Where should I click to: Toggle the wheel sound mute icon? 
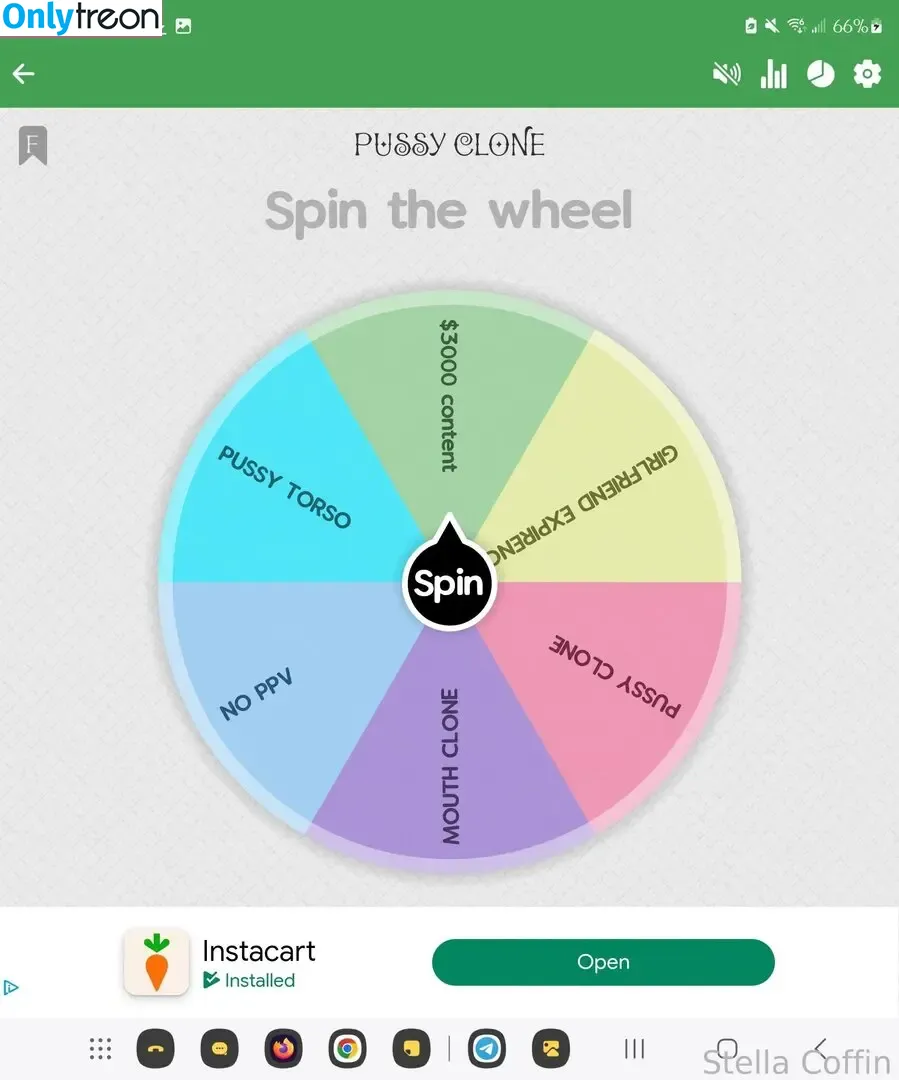pyautogui.click(x=726, y=74)
